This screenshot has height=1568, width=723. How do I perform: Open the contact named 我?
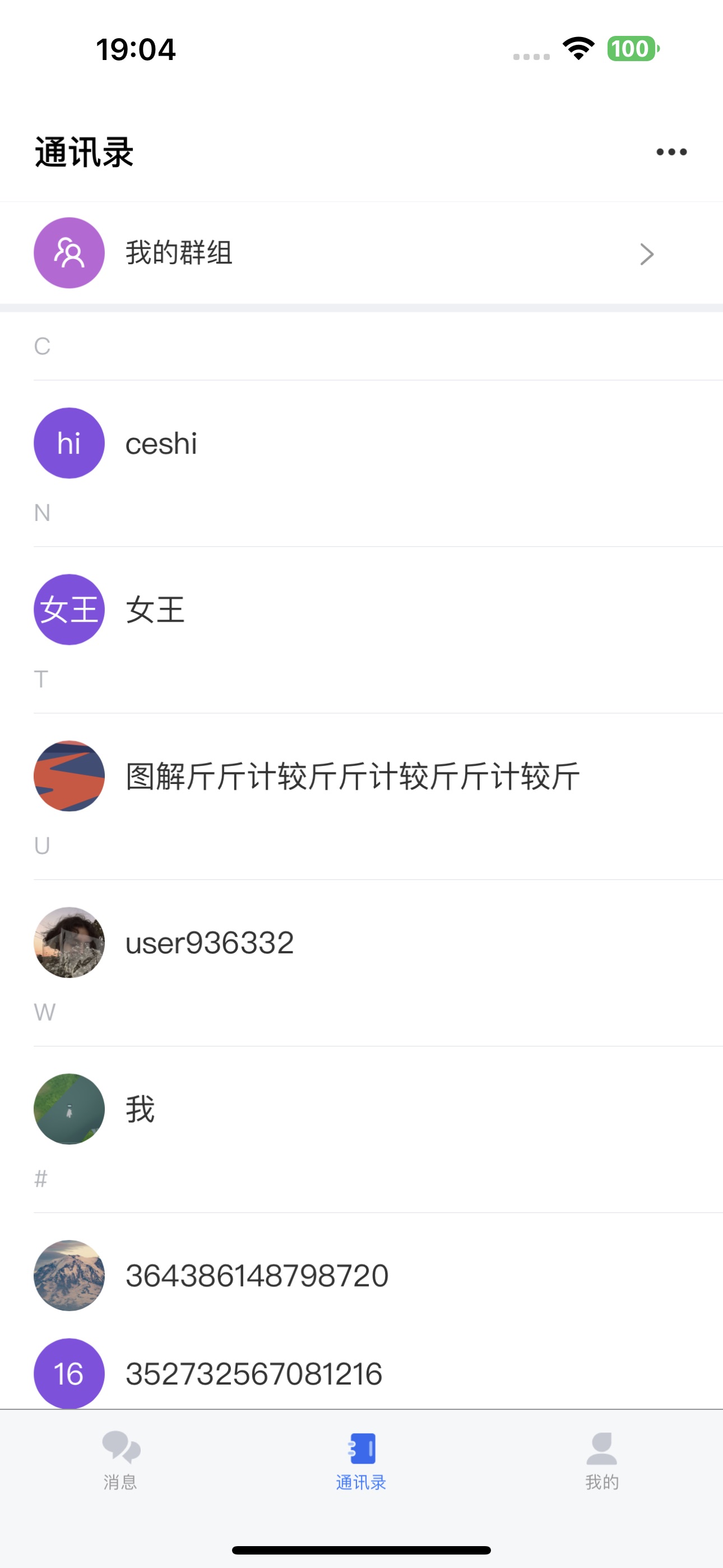[x=361, y=1109]
